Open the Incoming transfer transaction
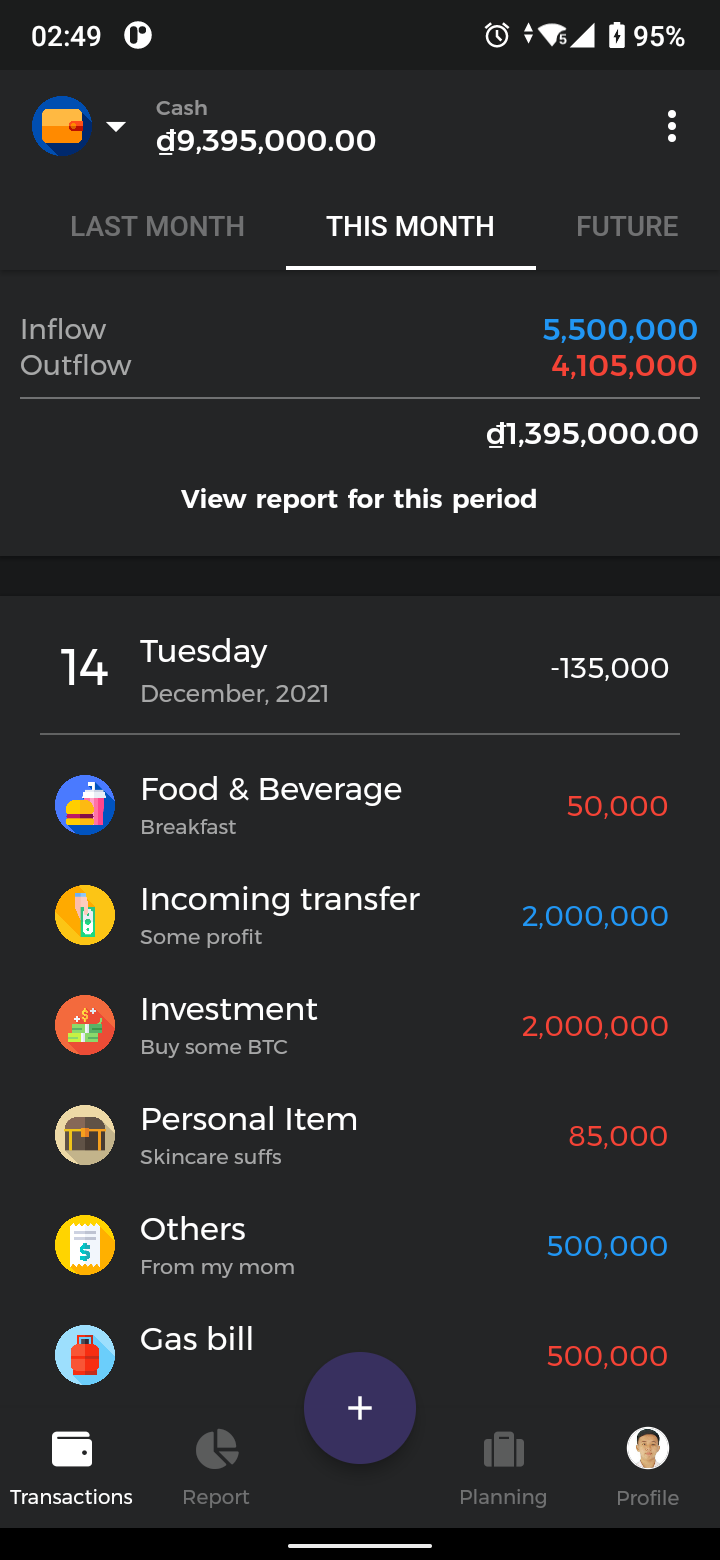The height and width of the screenshot is (1560, 720). pos(360,916)
